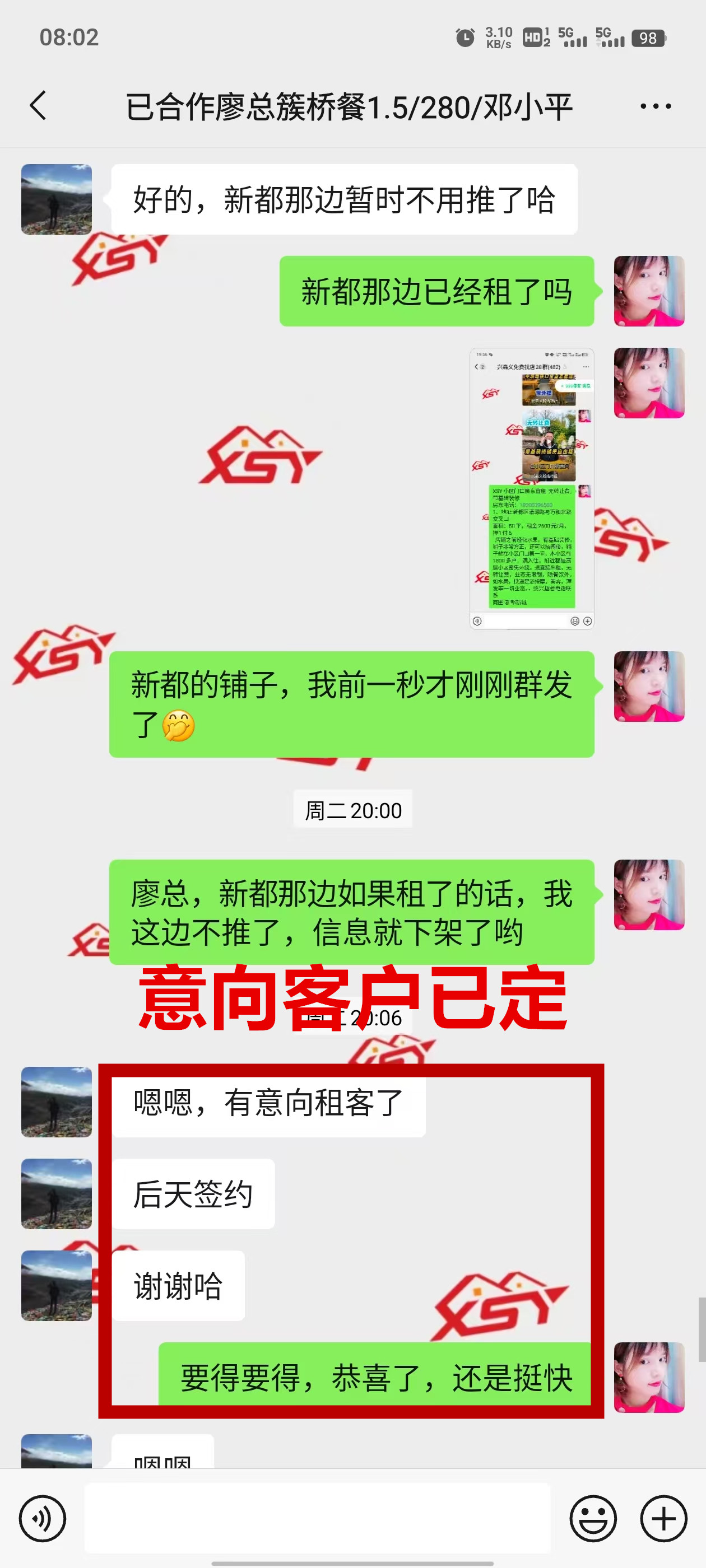Open the plus attachment menu
The image size is (706, 1568).
(663, 1518)
